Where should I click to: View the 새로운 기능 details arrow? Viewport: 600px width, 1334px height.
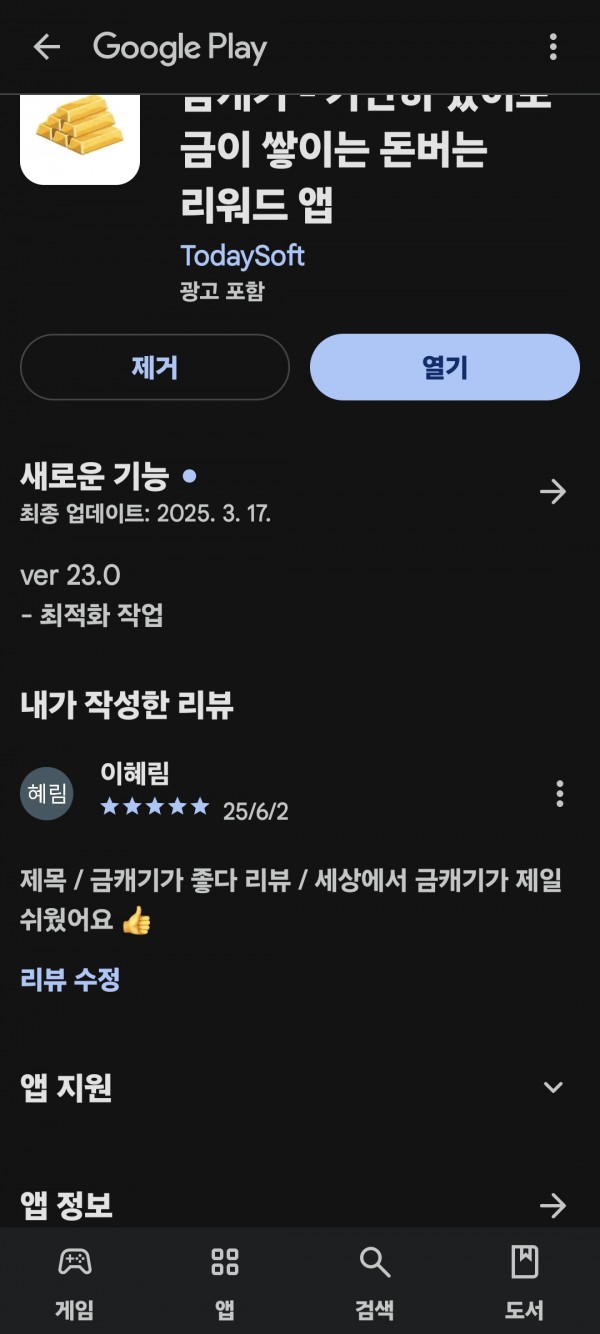[553, 491]
